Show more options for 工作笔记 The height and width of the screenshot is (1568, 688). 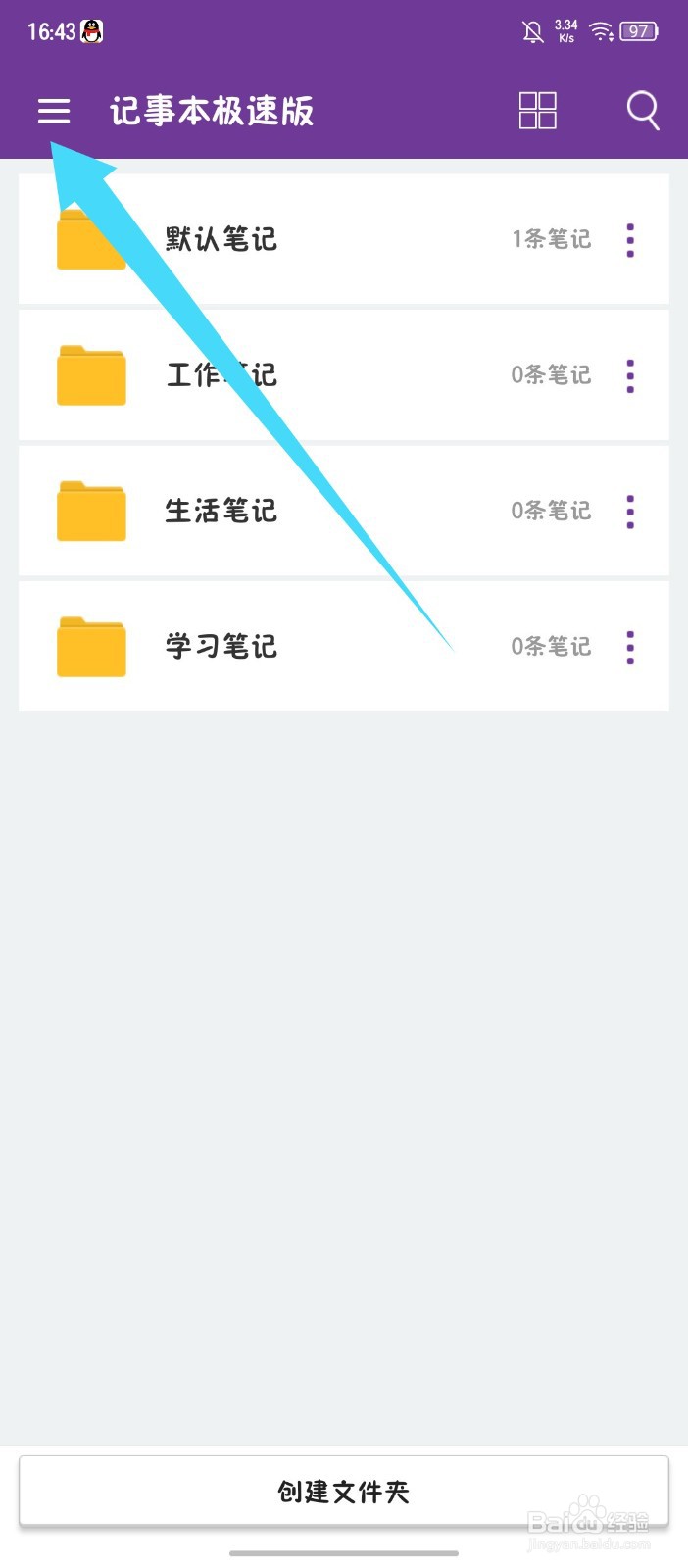point(630,376)
